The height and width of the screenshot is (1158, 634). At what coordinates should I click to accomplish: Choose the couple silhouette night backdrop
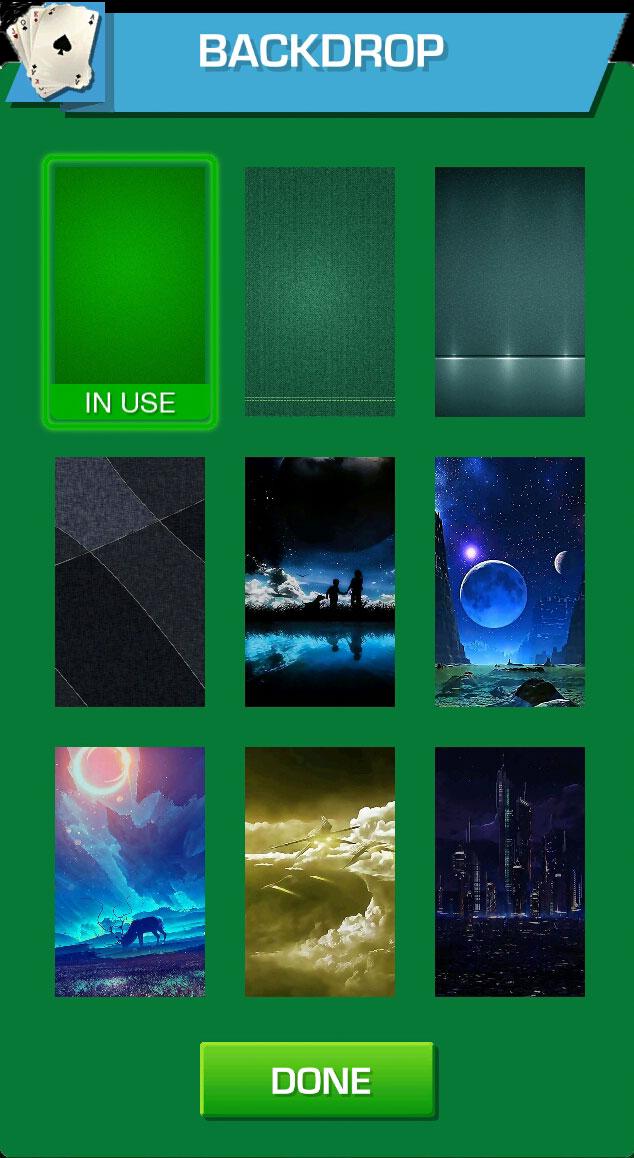(320, 581)
